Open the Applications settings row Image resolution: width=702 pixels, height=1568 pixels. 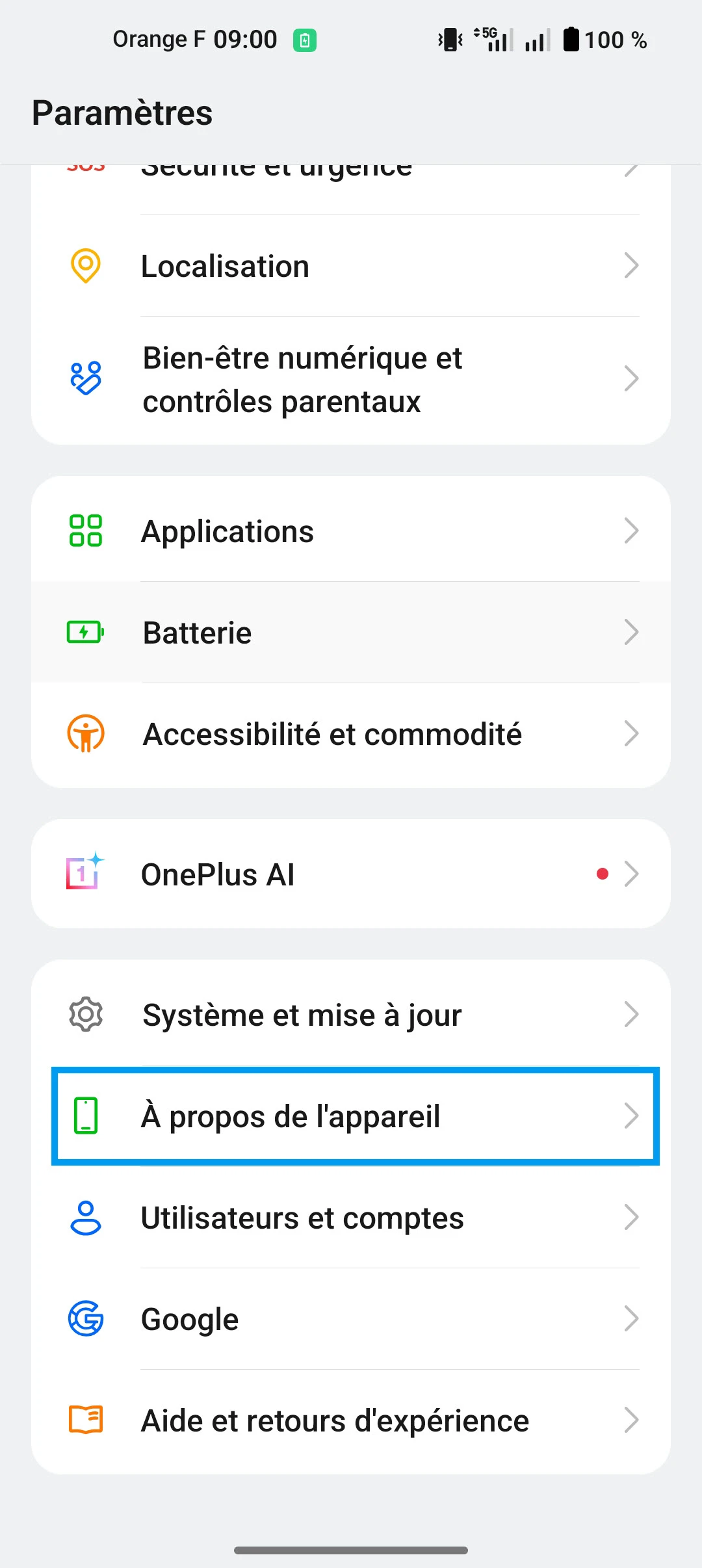[351, 531]
